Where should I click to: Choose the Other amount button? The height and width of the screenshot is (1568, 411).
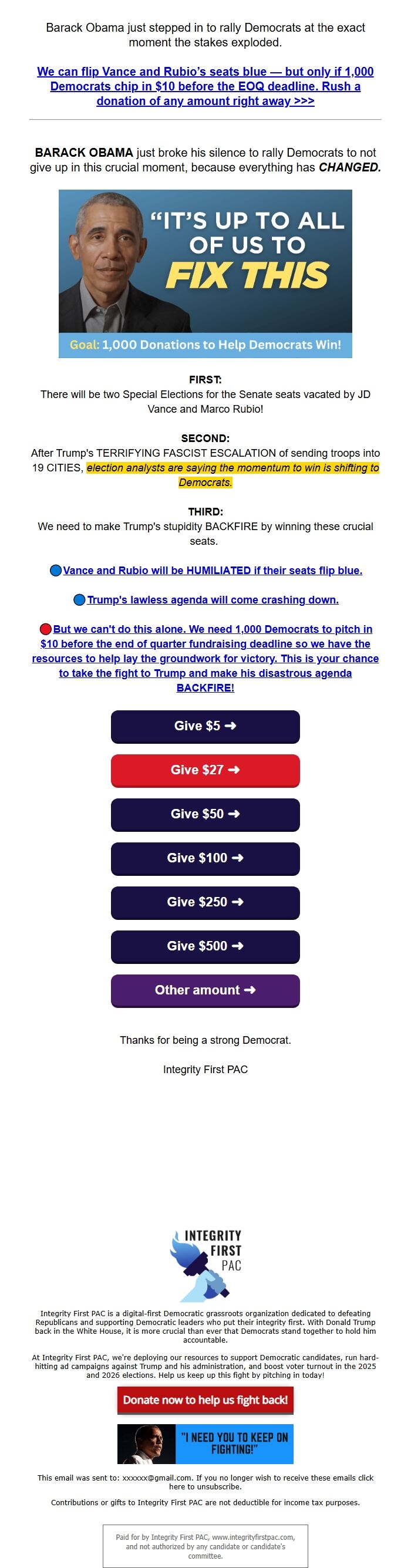tap(205, 990)
